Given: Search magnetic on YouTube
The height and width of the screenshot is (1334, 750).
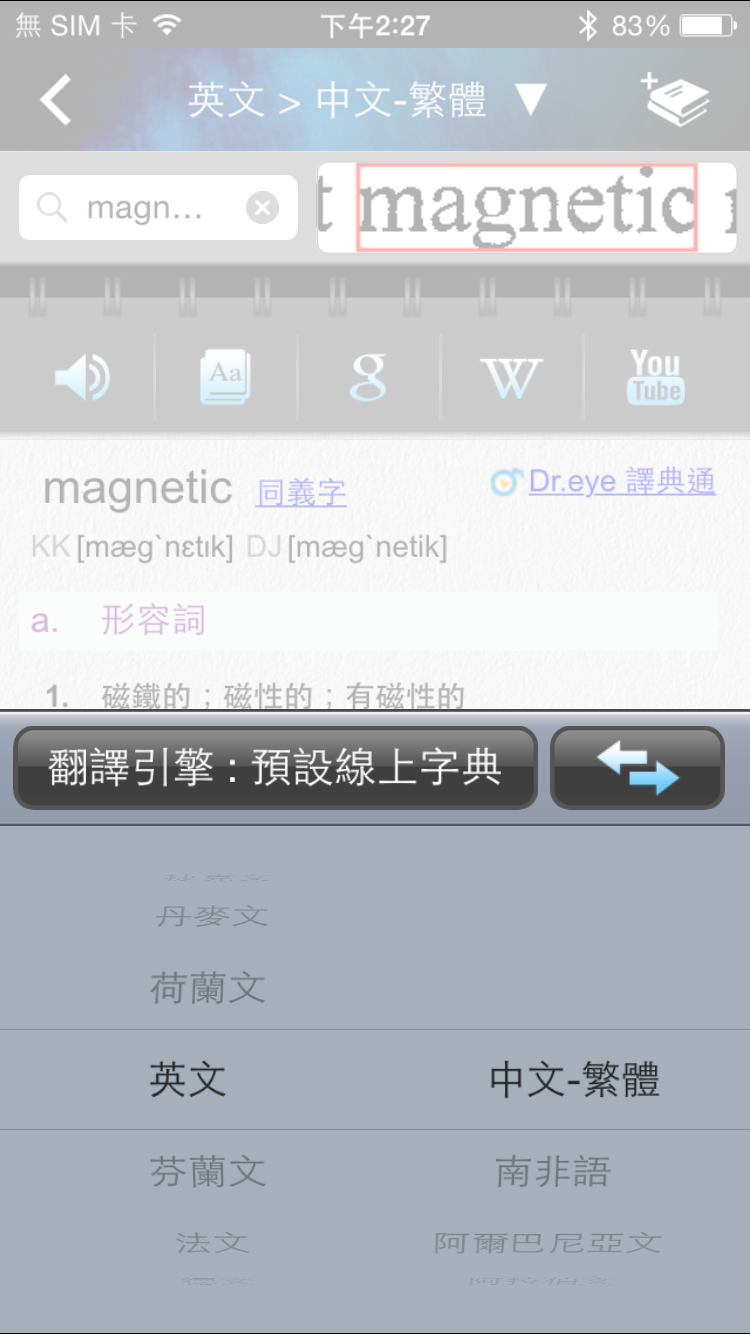Looking at the screenshot, I should 655,378.
